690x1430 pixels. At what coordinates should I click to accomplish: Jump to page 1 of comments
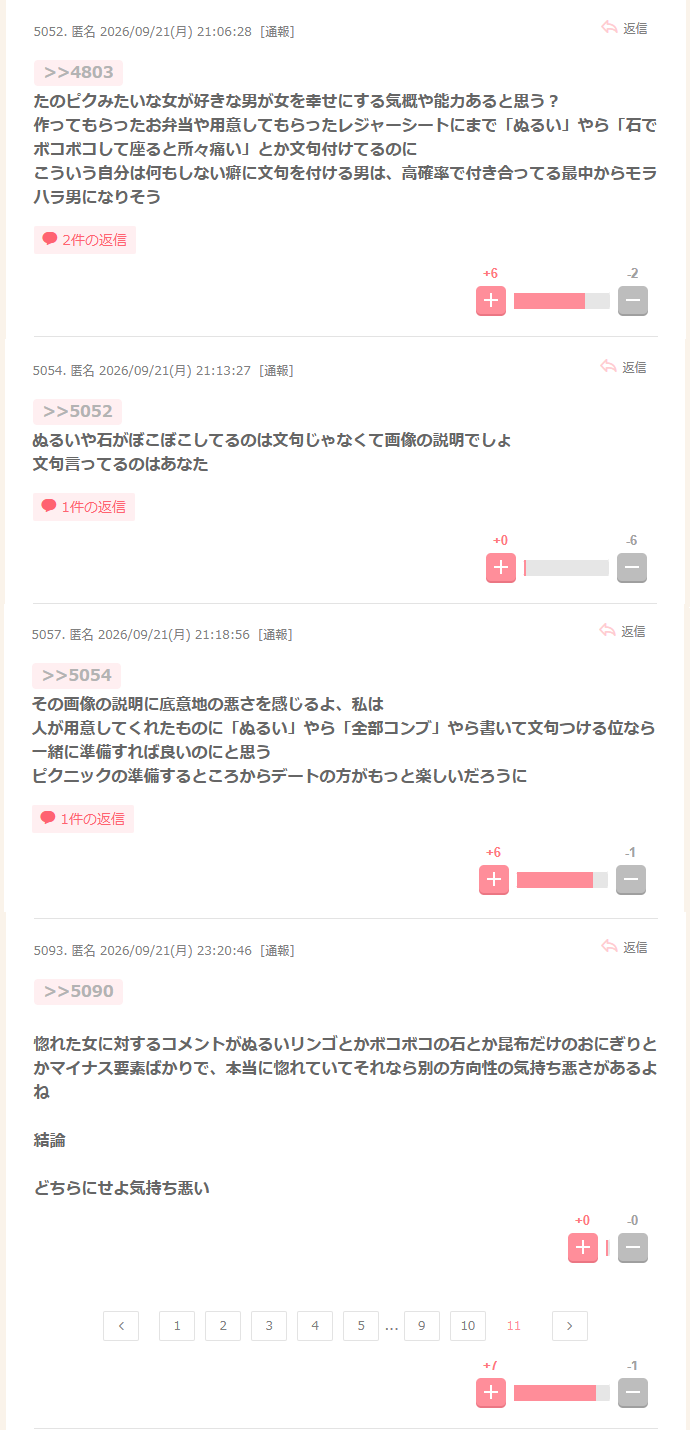177,1326
